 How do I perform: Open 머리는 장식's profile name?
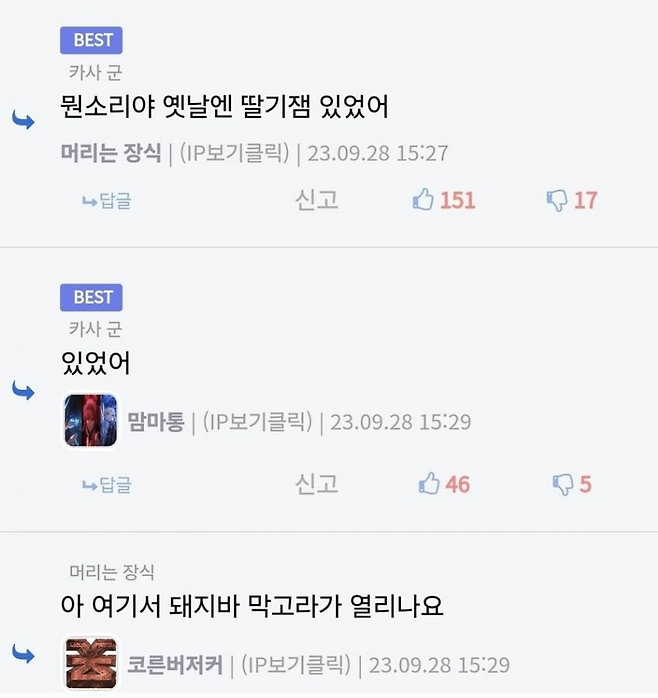110,153
